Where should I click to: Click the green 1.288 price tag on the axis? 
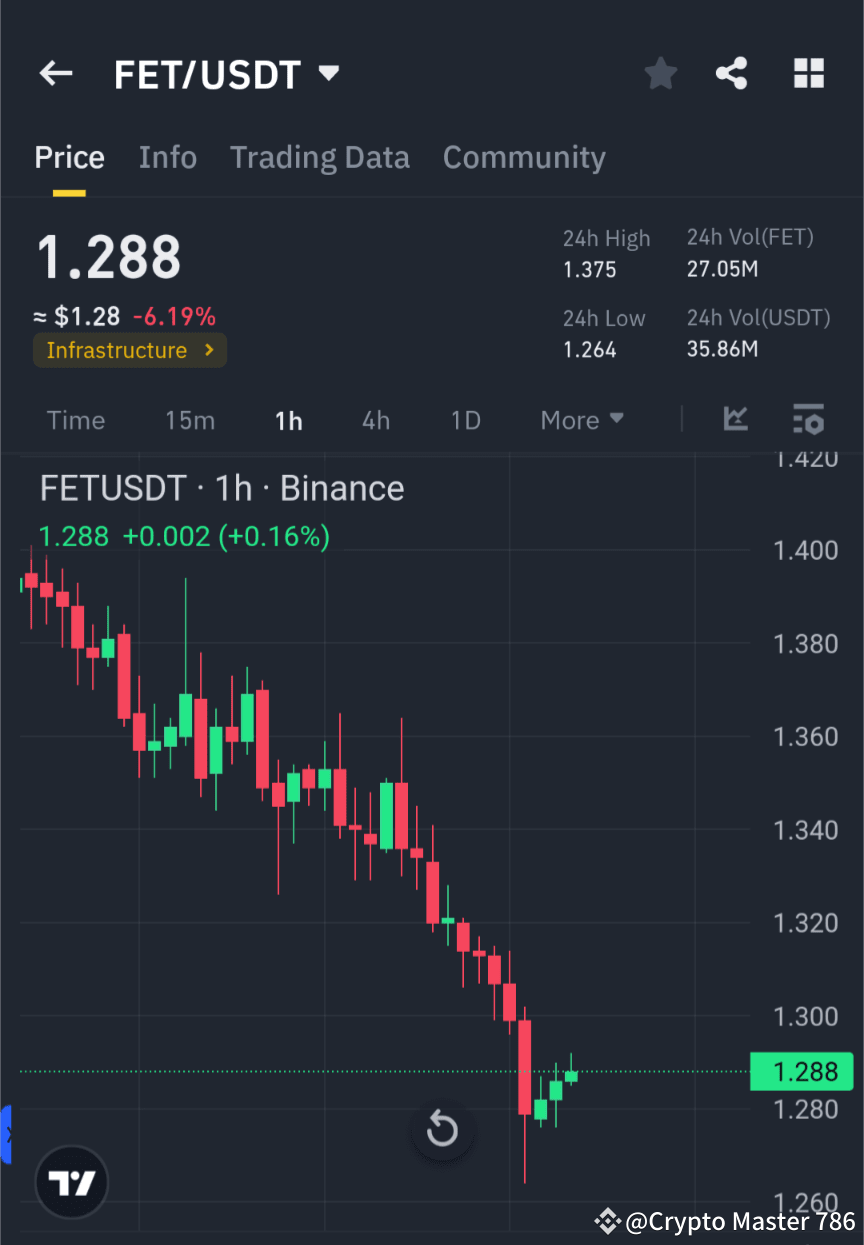pyautogui.click(x=801, y=1071)
